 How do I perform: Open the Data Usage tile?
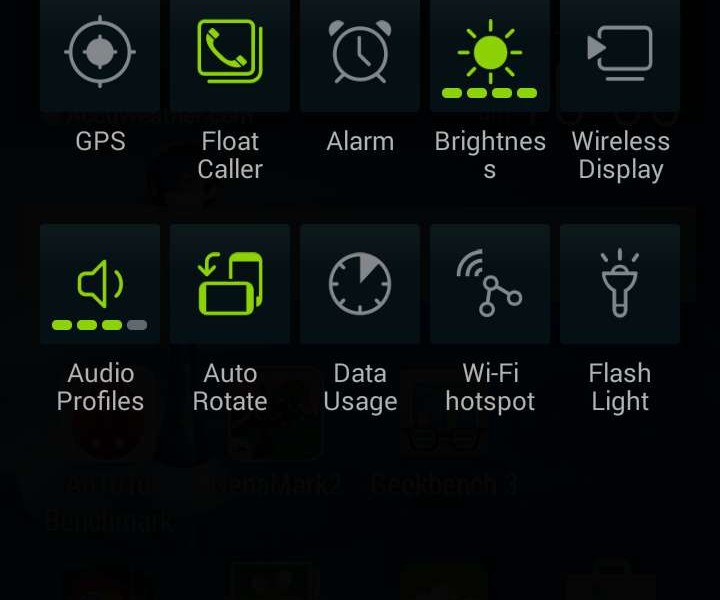coord(360,284)
